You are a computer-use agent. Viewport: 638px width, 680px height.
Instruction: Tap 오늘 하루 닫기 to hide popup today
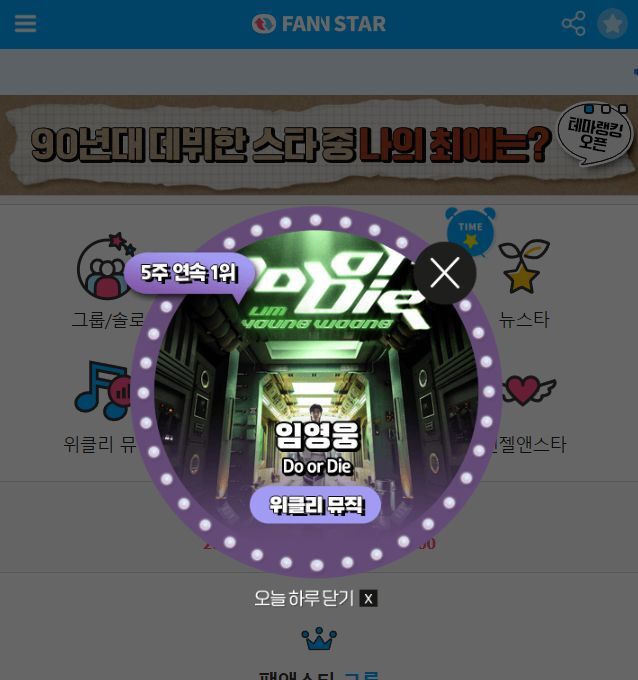pos(314,598)
